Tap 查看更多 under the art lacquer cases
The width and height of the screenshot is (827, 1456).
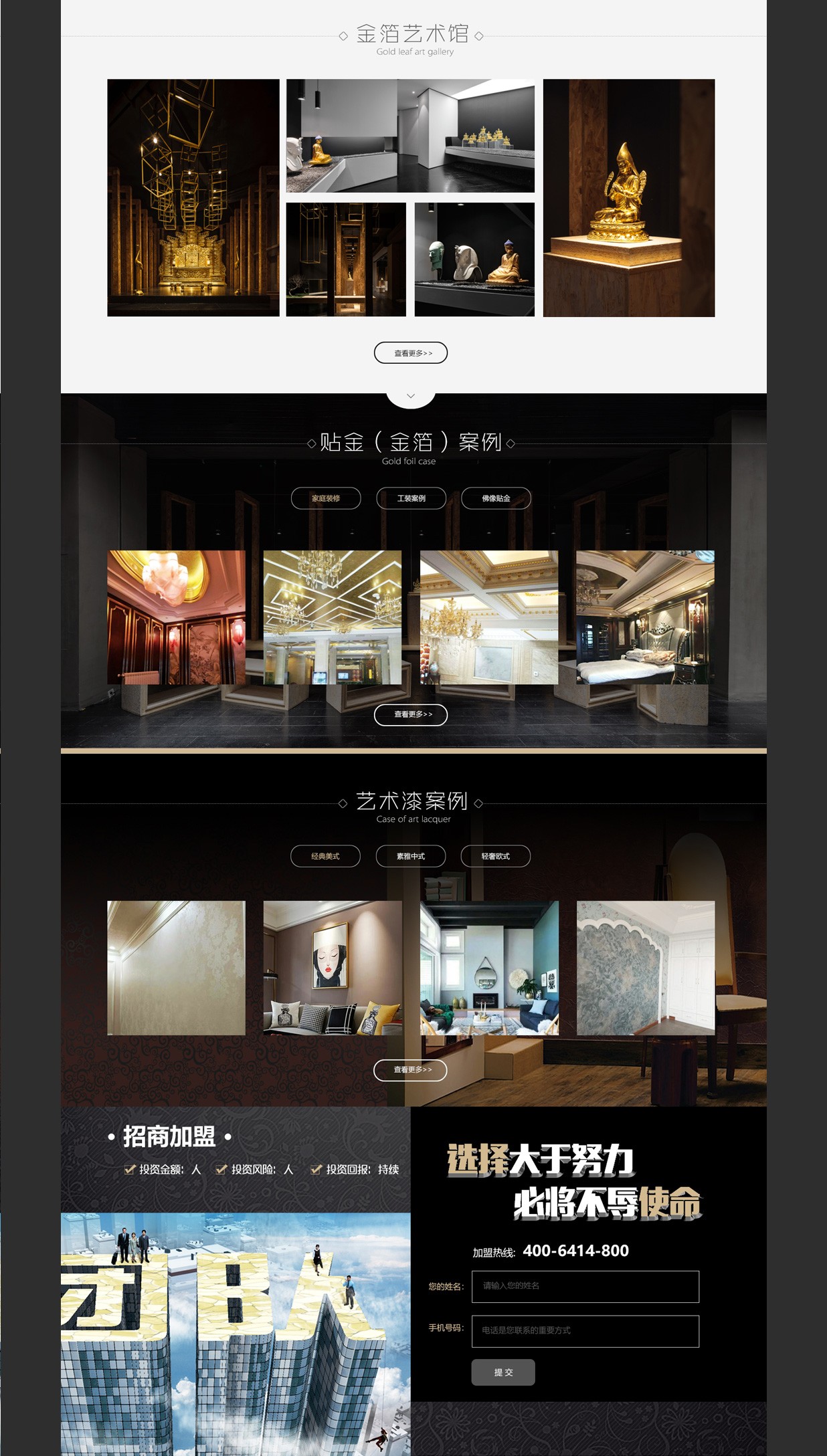pyautogui.click(x=410, y=1069)
